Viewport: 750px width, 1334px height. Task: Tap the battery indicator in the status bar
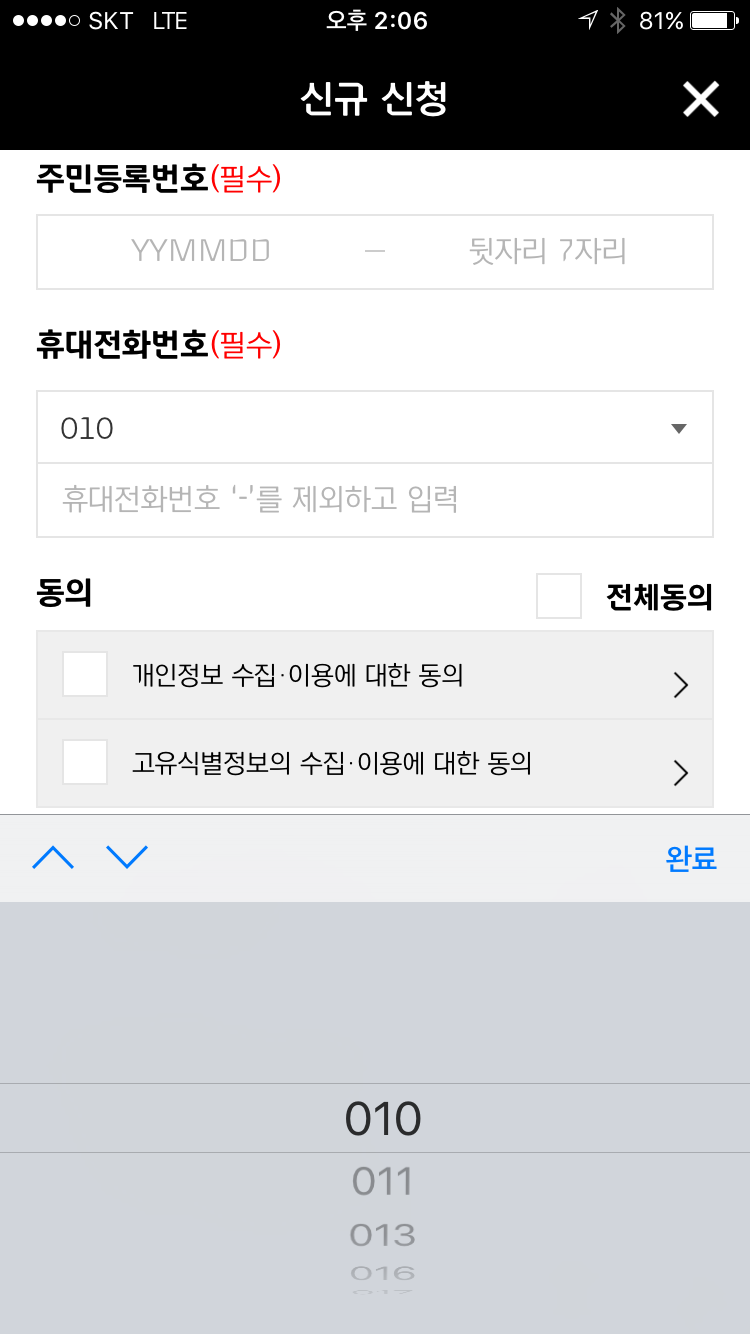click(x=711, y=18)
